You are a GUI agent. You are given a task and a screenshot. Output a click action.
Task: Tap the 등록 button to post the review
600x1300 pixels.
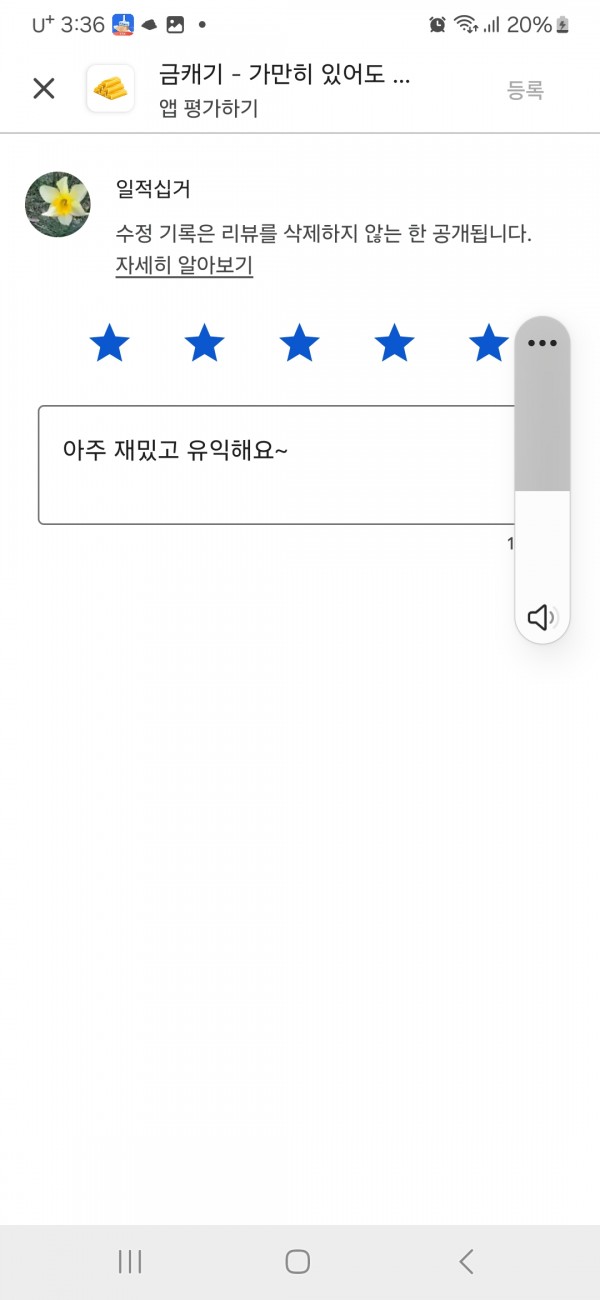525,89
